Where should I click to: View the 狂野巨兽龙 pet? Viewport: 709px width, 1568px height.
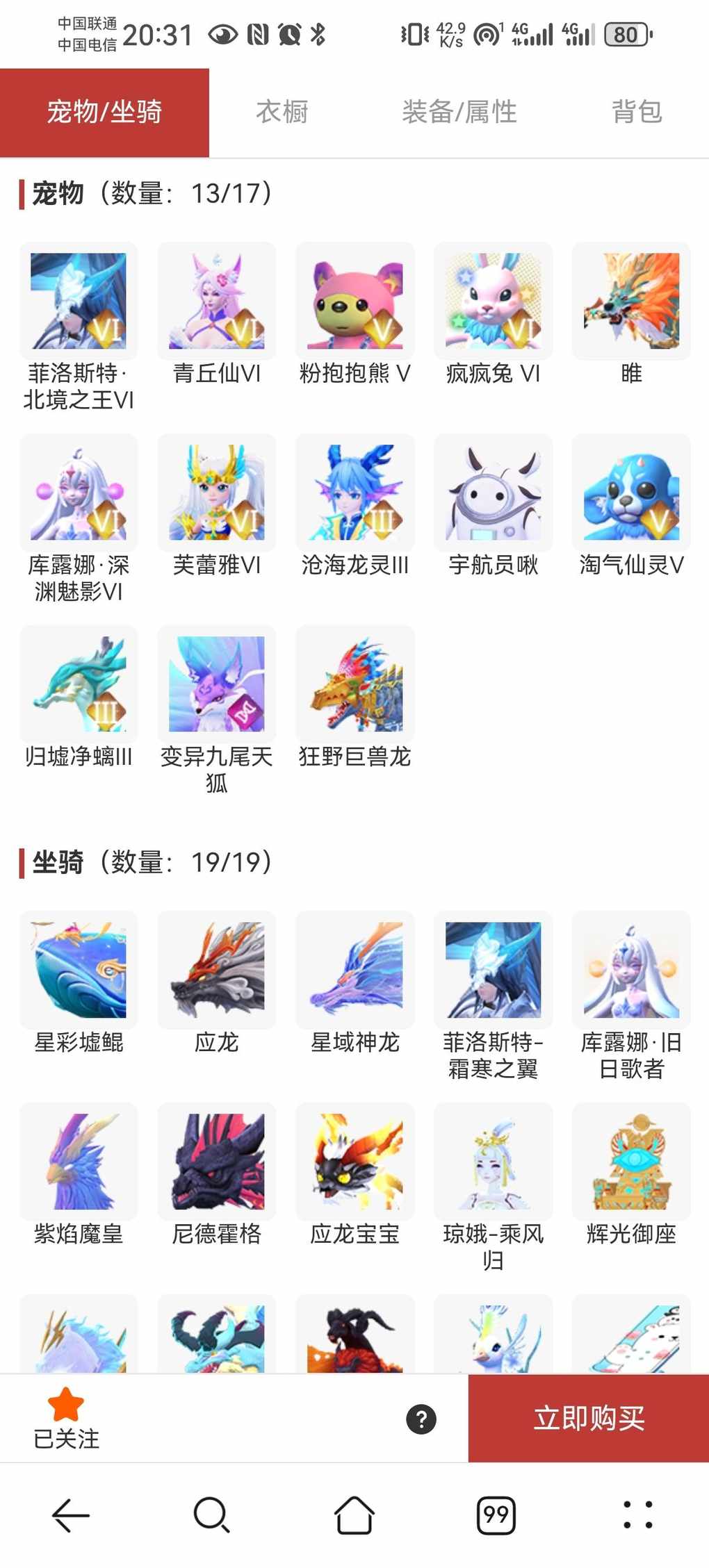tap(354, 684)
